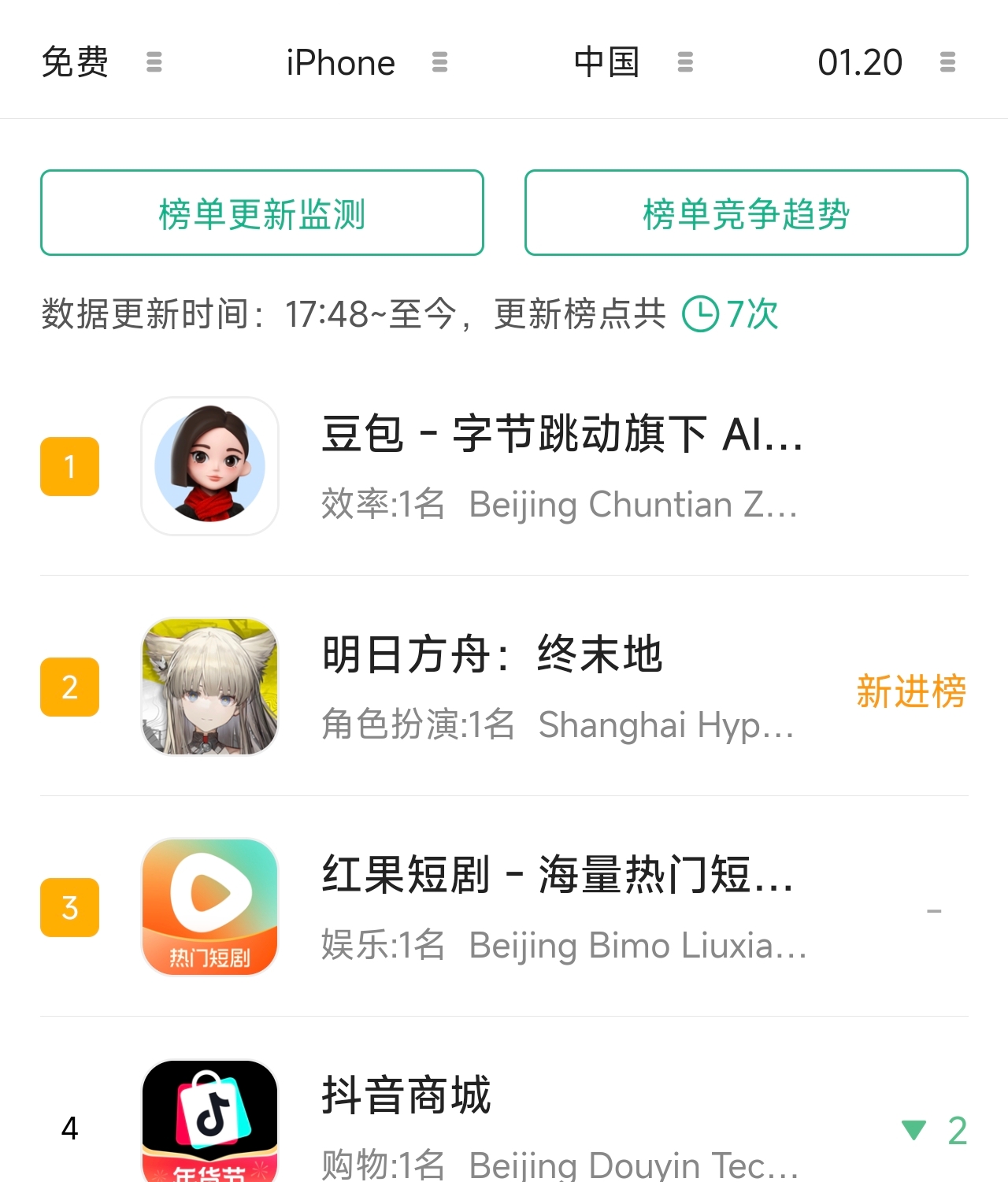Image resolution: width=1008 pixels, height=1182 pixels.
Task: Open the 免费 chart type dropdown
Action: click(x=101, y=62)
